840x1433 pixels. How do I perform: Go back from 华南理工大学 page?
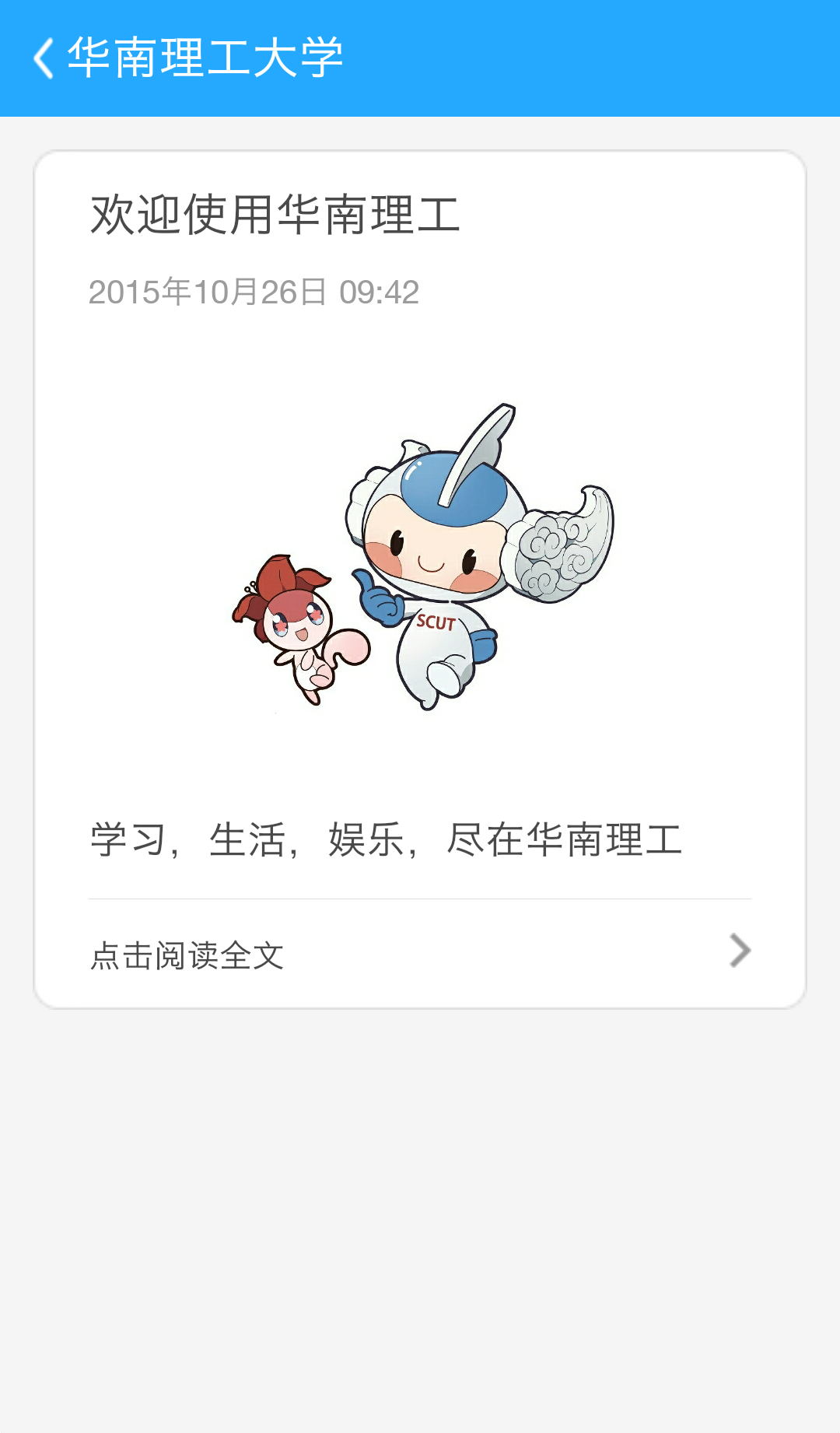click(x=44, y=58)
